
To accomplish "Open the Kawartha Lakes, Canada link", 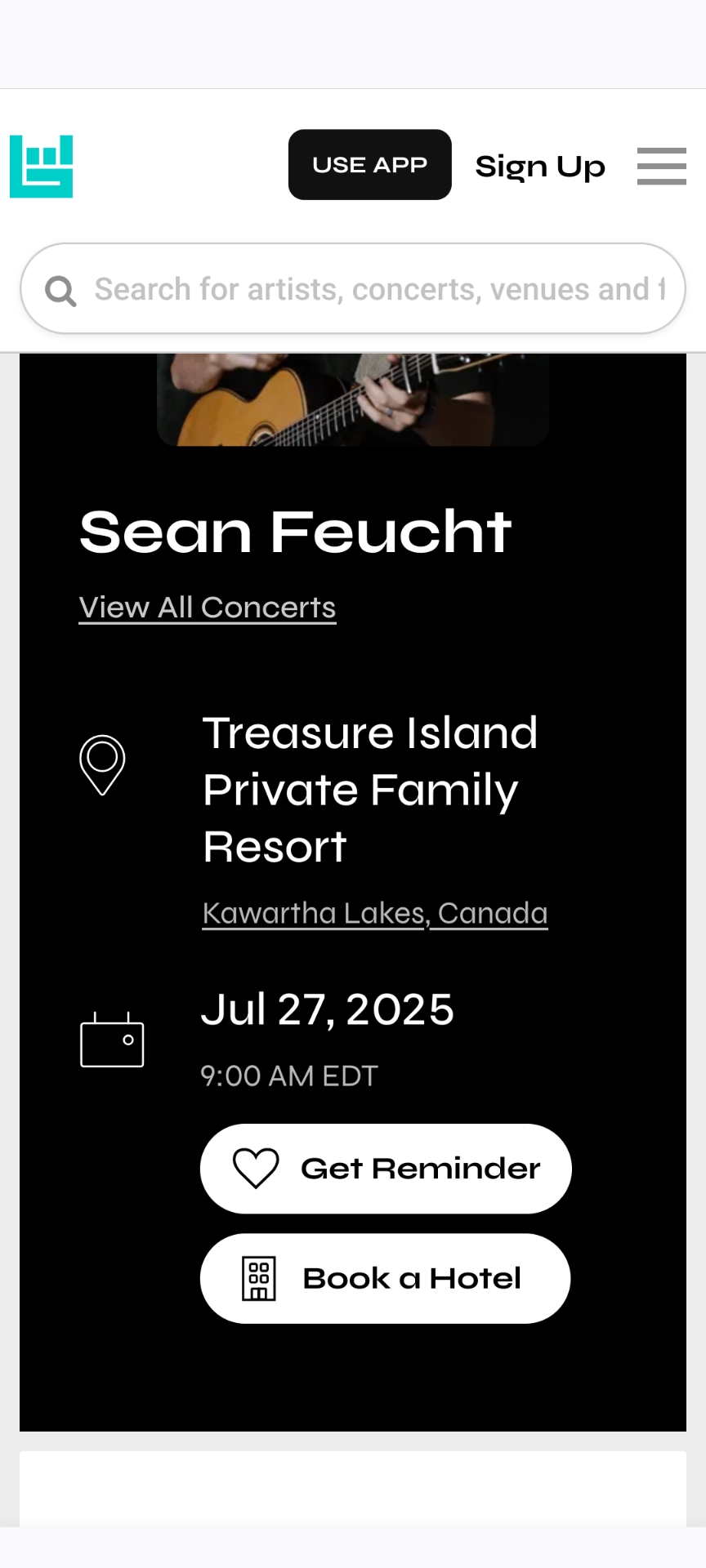I will (375, 913).
